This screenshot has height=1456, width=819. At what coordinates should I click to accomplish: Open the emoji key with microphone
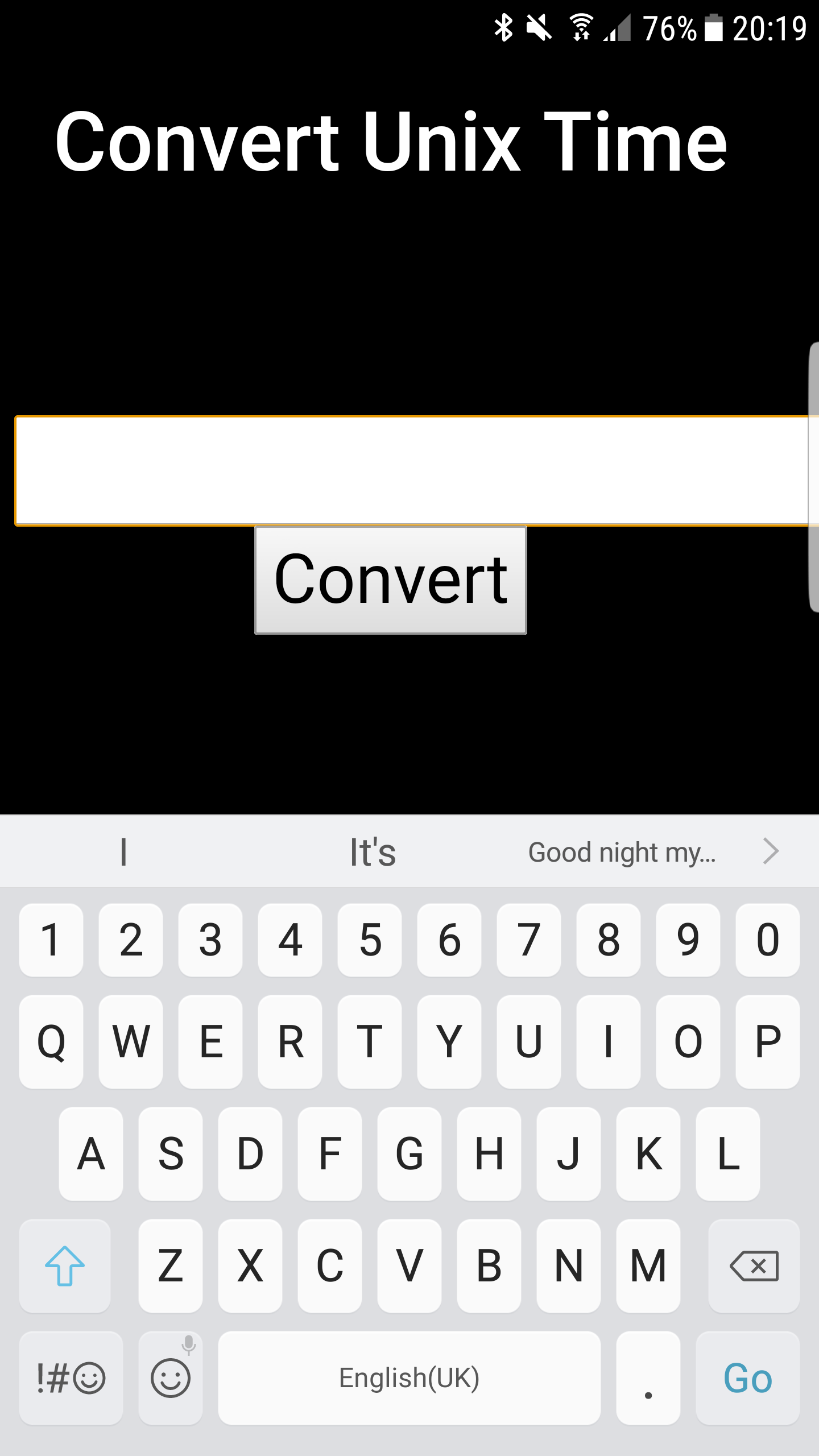(171, 1378)
